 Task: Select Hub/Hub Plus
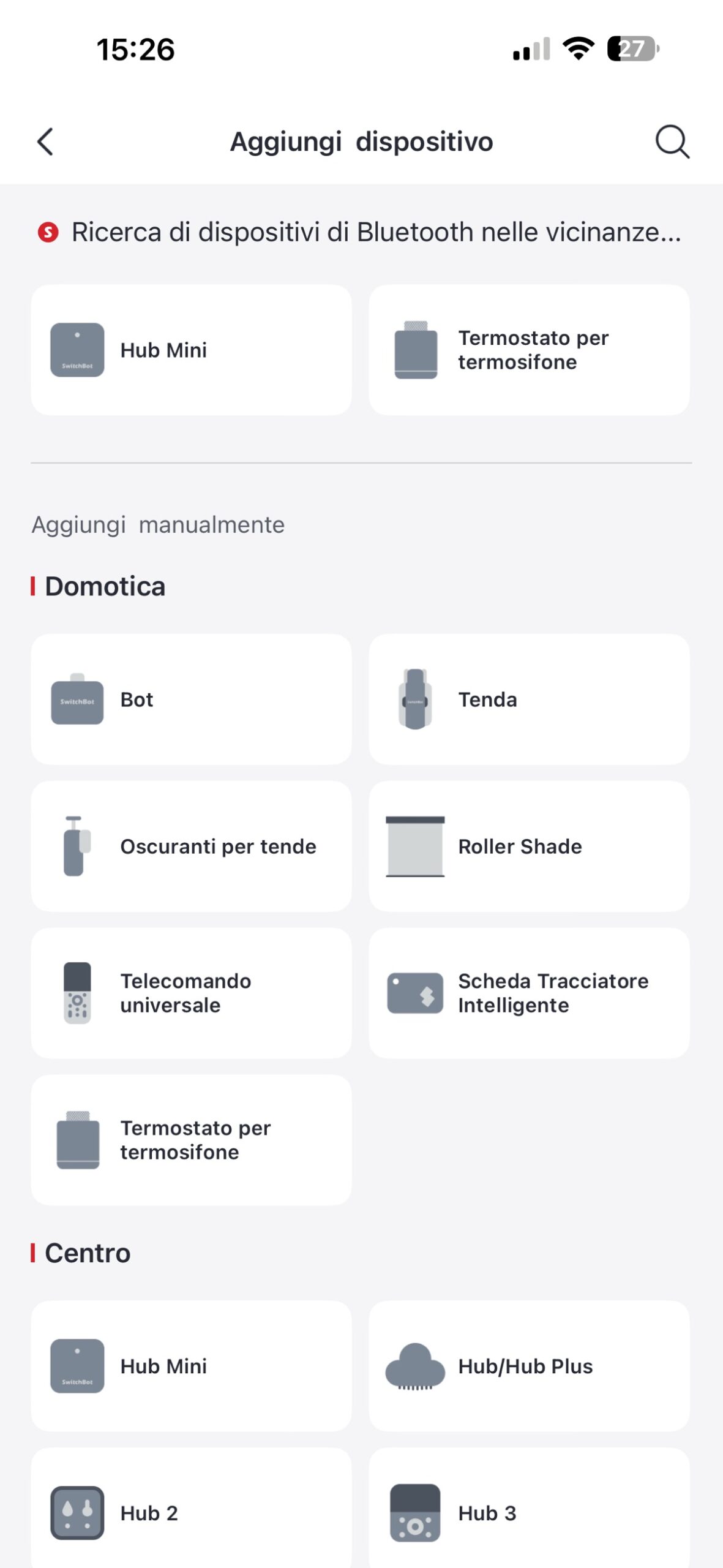click(529, 1366)
